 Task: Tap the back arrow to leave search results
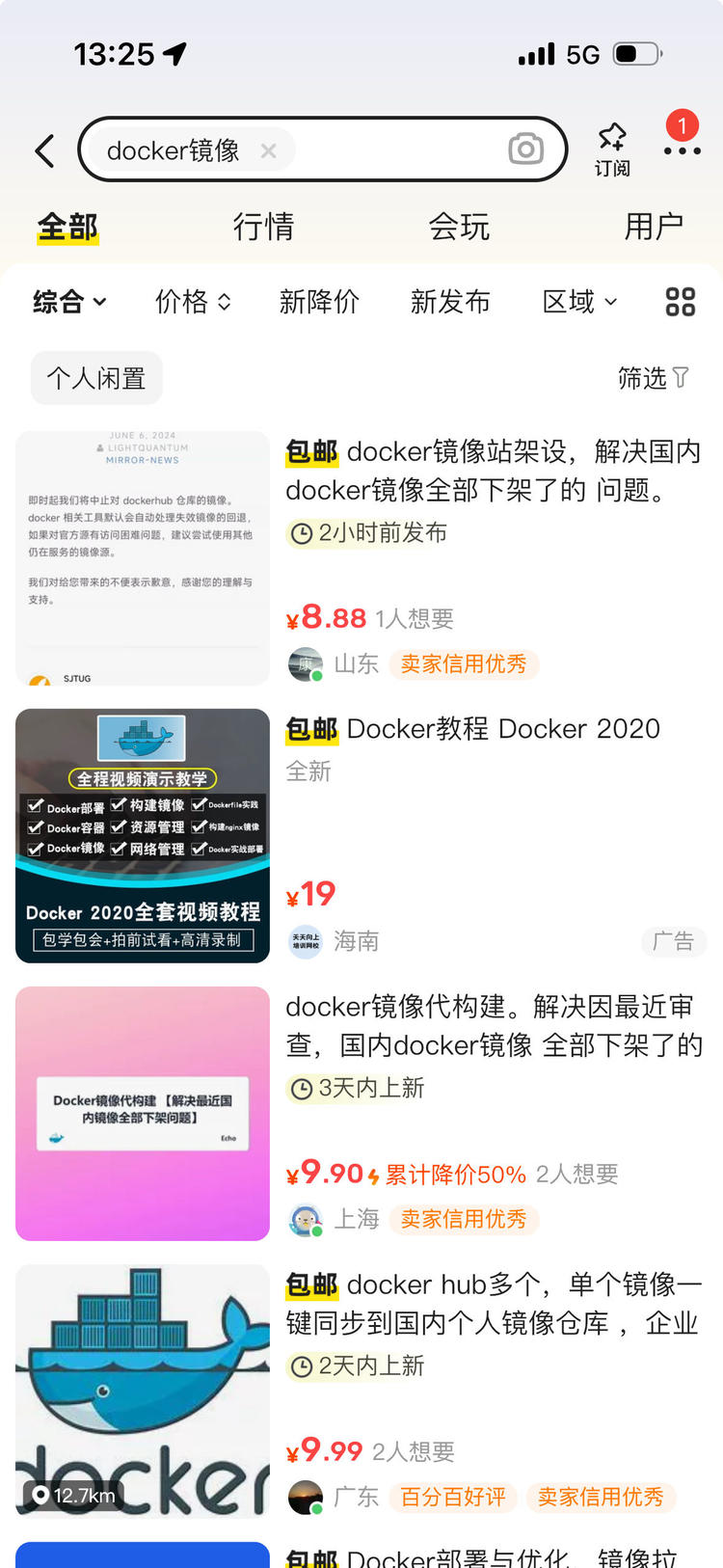coord(42,150)
